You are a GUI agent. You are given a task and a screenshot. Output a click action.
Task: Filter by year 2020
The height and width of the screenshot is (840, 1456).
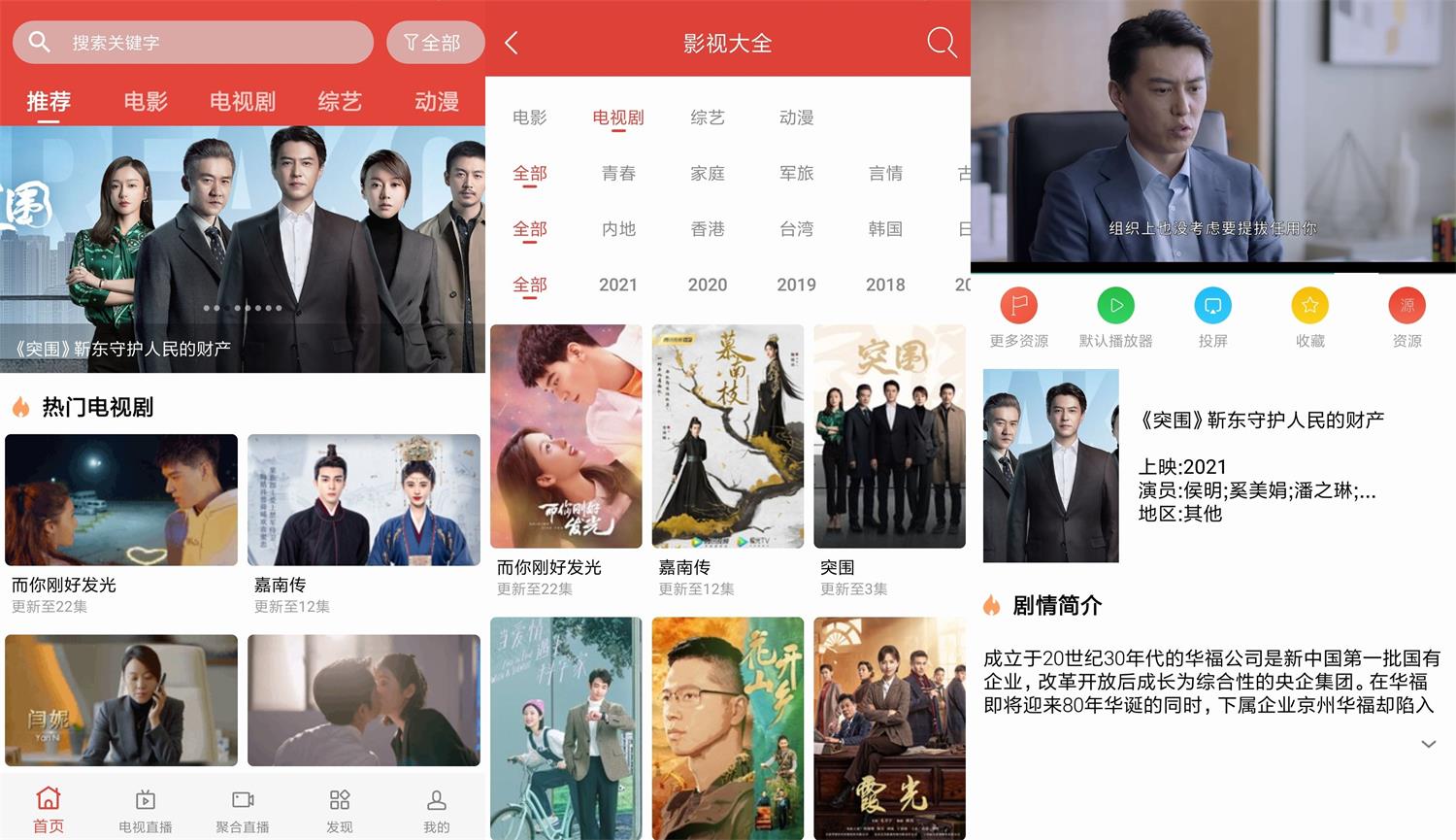[x=708, y=285]
